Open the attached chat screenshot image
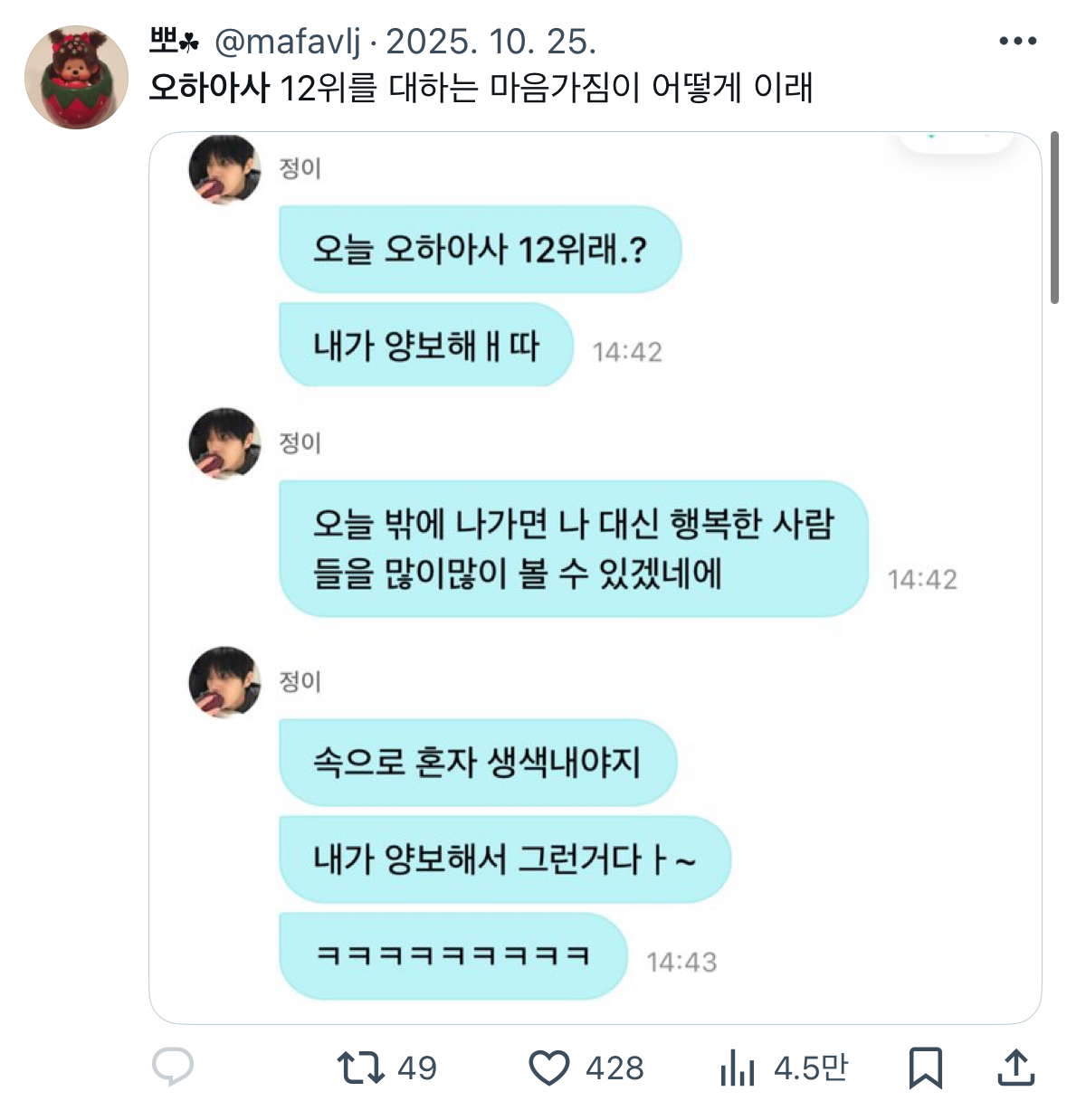 595,577
